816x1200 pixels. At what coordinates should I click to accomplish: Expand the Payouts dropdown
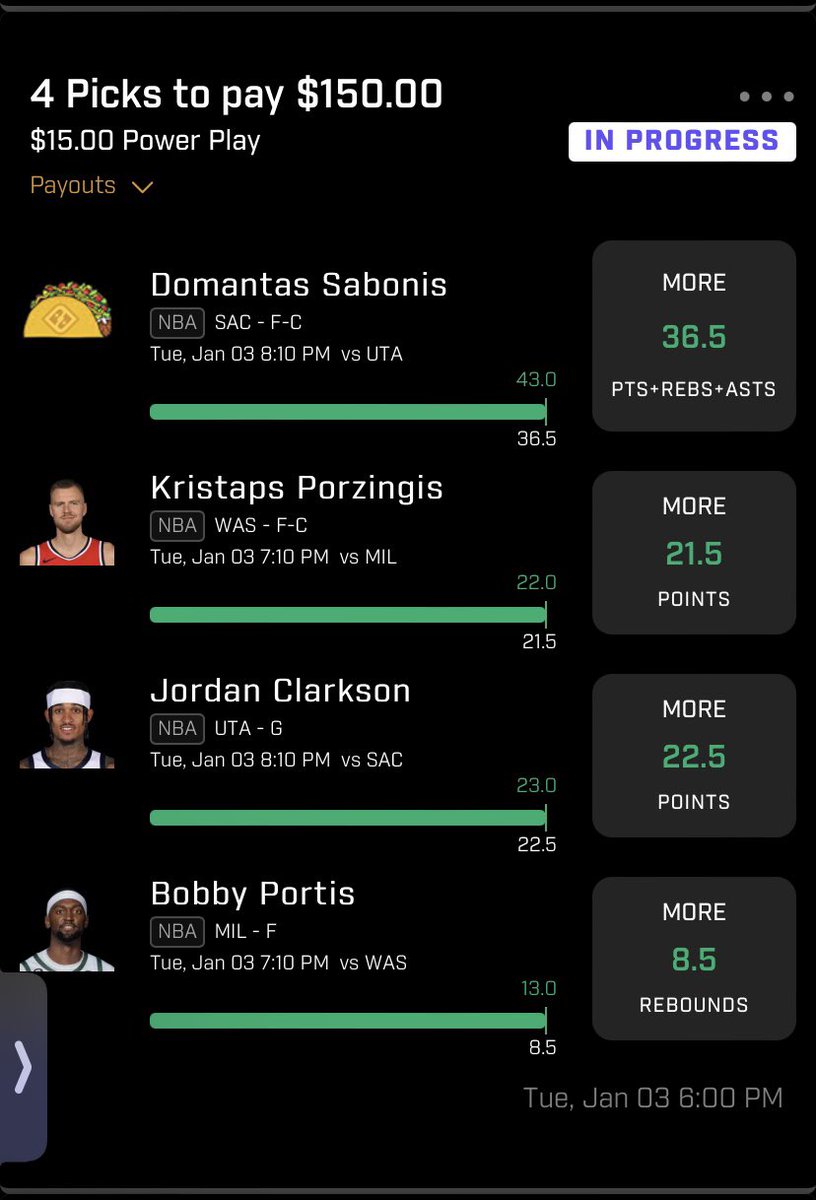click(x=91, y=186)
